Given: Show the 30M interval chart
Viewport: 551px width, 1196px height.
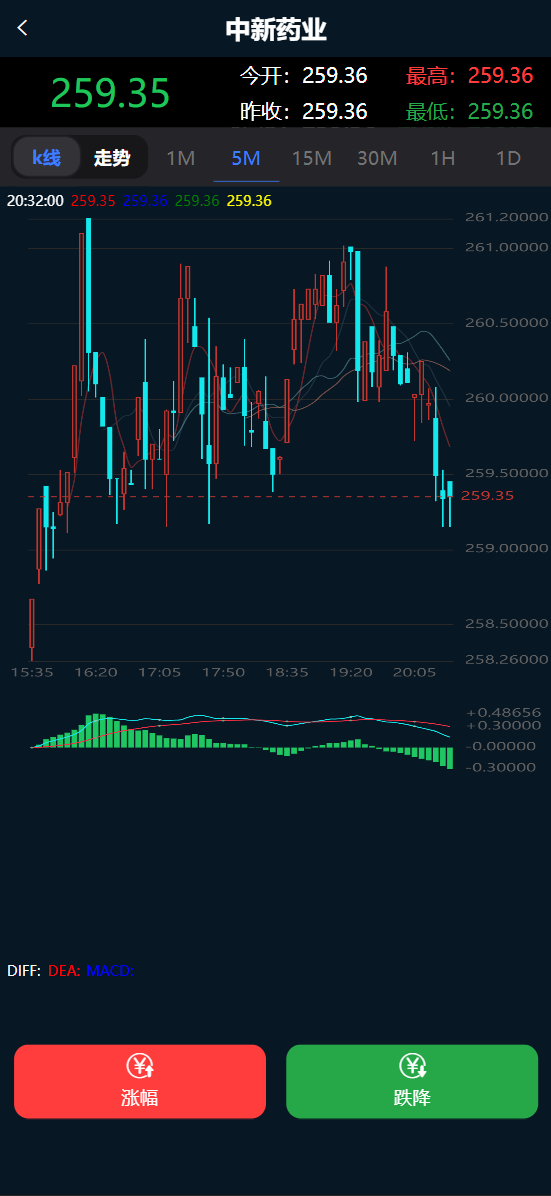Looking at the screenshot, I should [378, 159].
